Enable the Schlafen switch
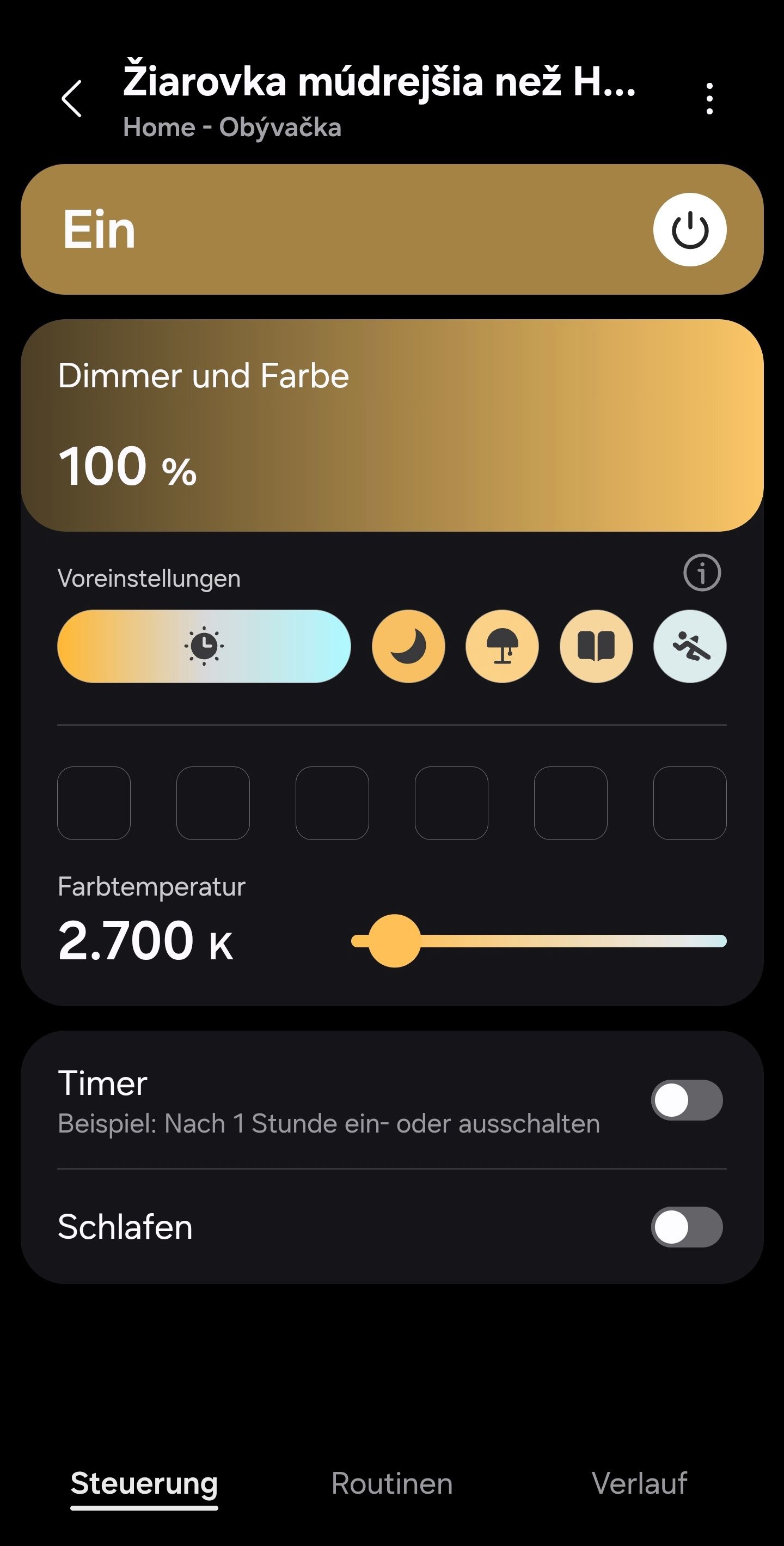 pyautogui.click(x=687, y=1227)
